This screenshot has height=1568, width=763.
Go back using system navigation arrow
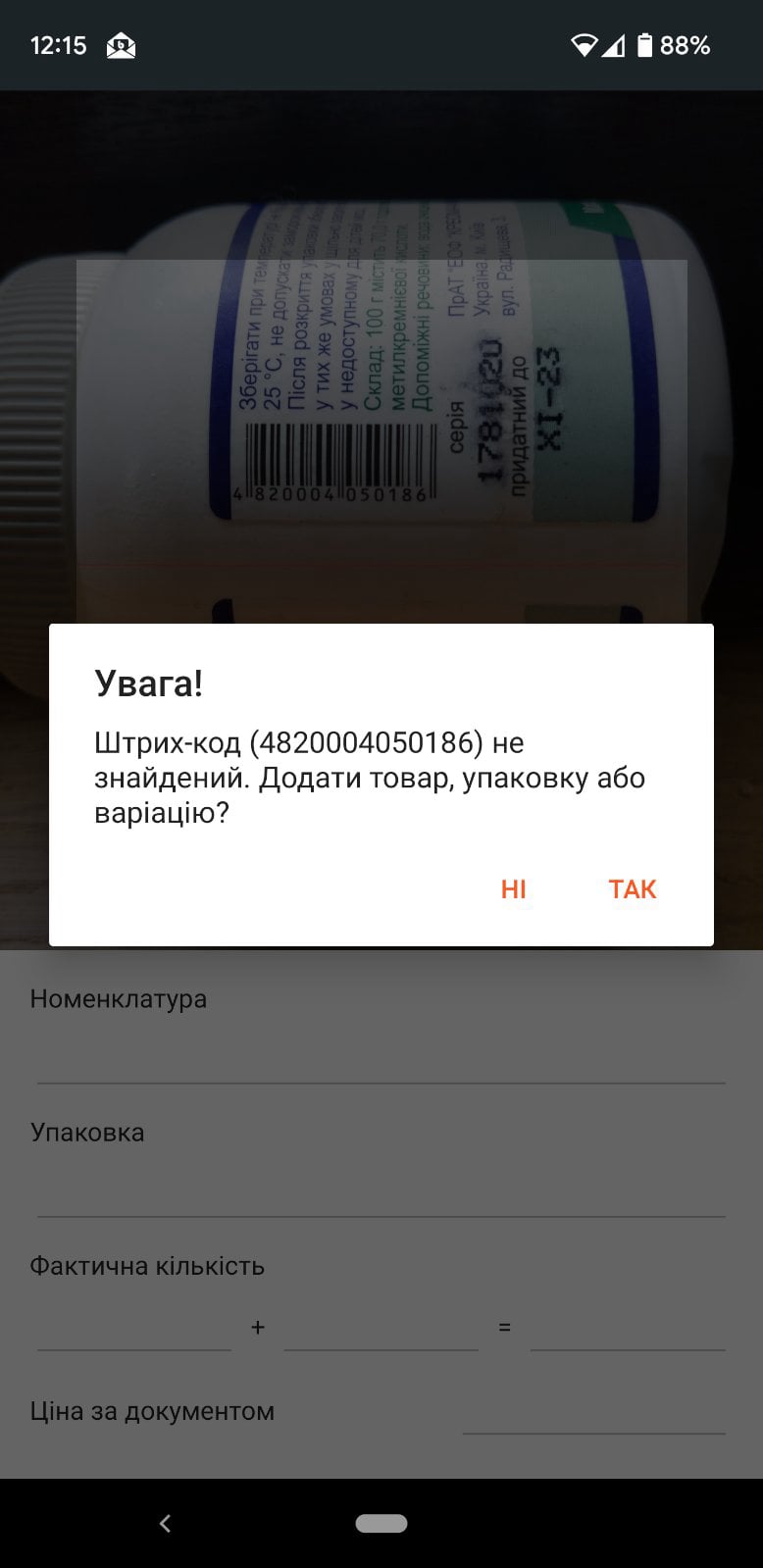click(x=165, y=1523)
